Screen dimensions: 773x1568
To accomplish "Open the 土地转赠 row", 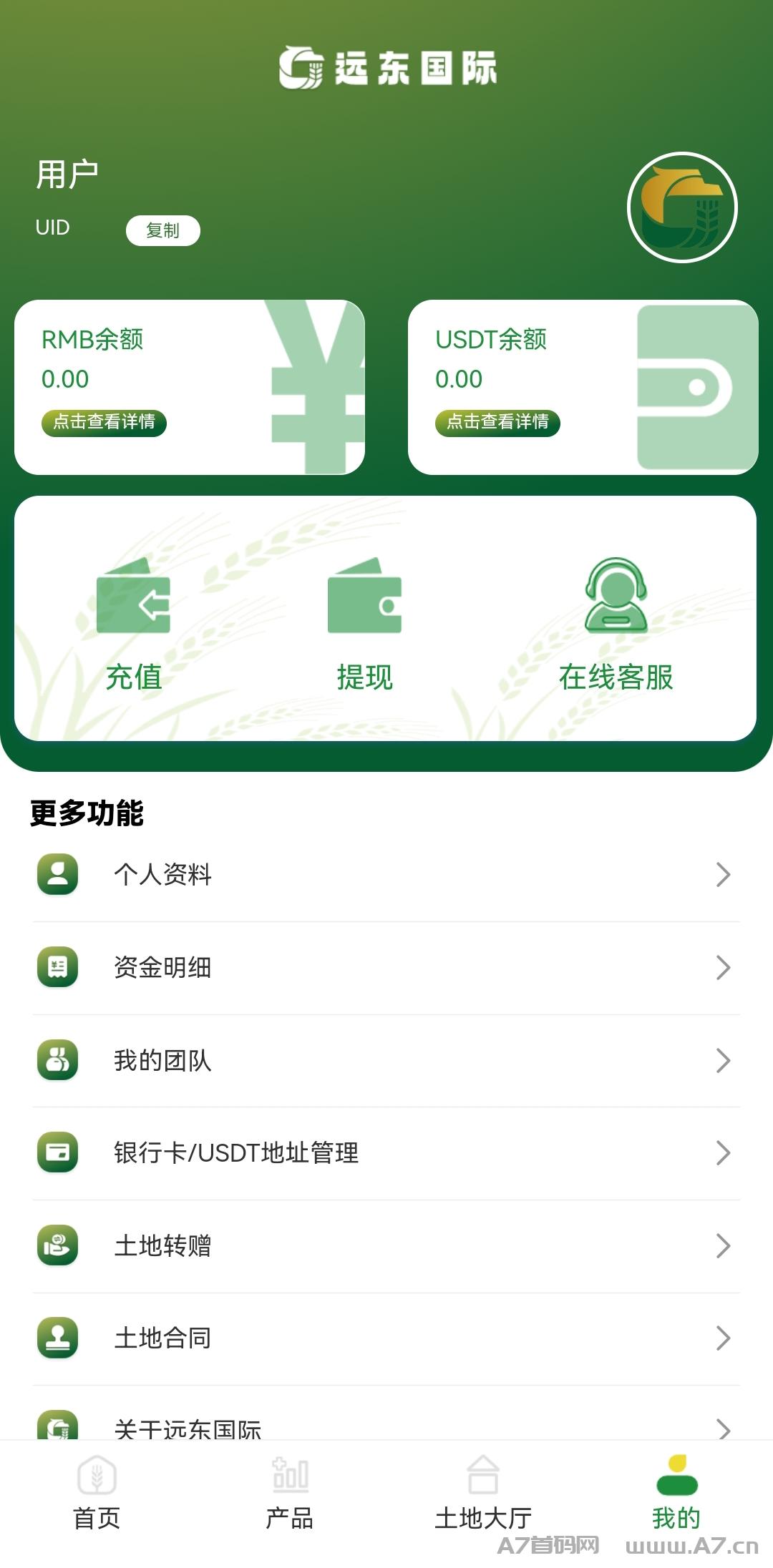I will click(386, 1246).
